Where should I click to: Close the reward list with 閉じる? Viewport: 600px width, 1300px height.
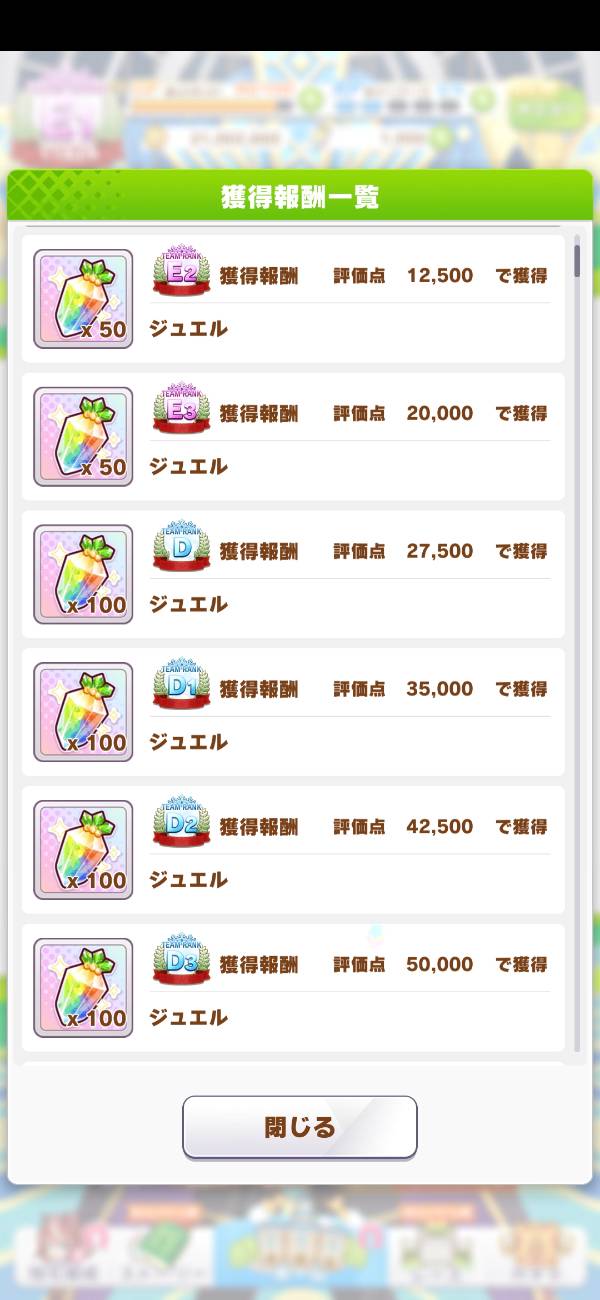click(299, 1127)
